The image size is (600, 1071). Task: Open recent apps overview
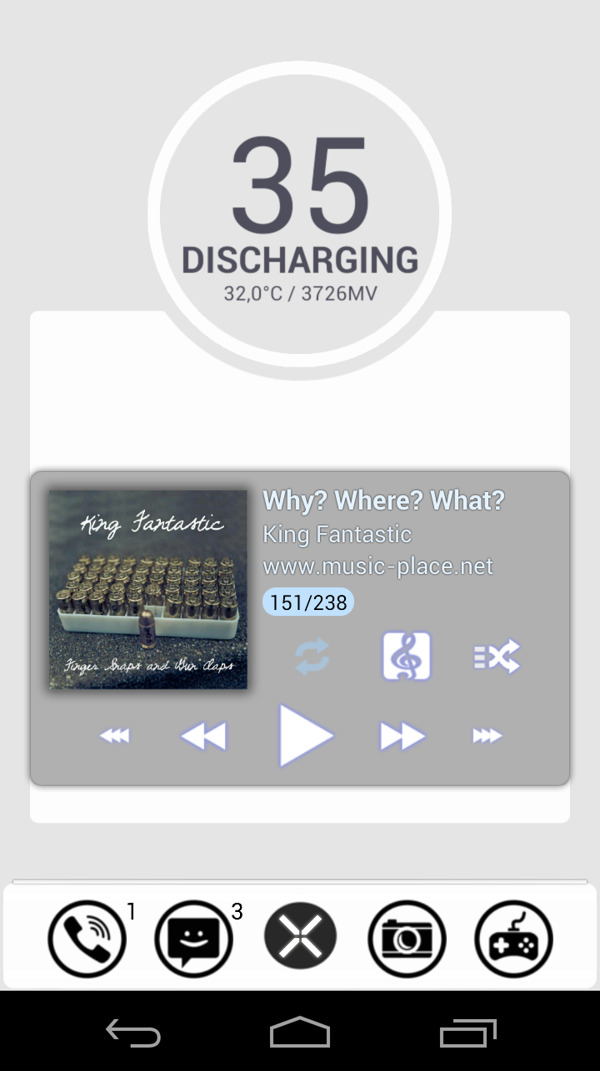tap(467, 1033)
